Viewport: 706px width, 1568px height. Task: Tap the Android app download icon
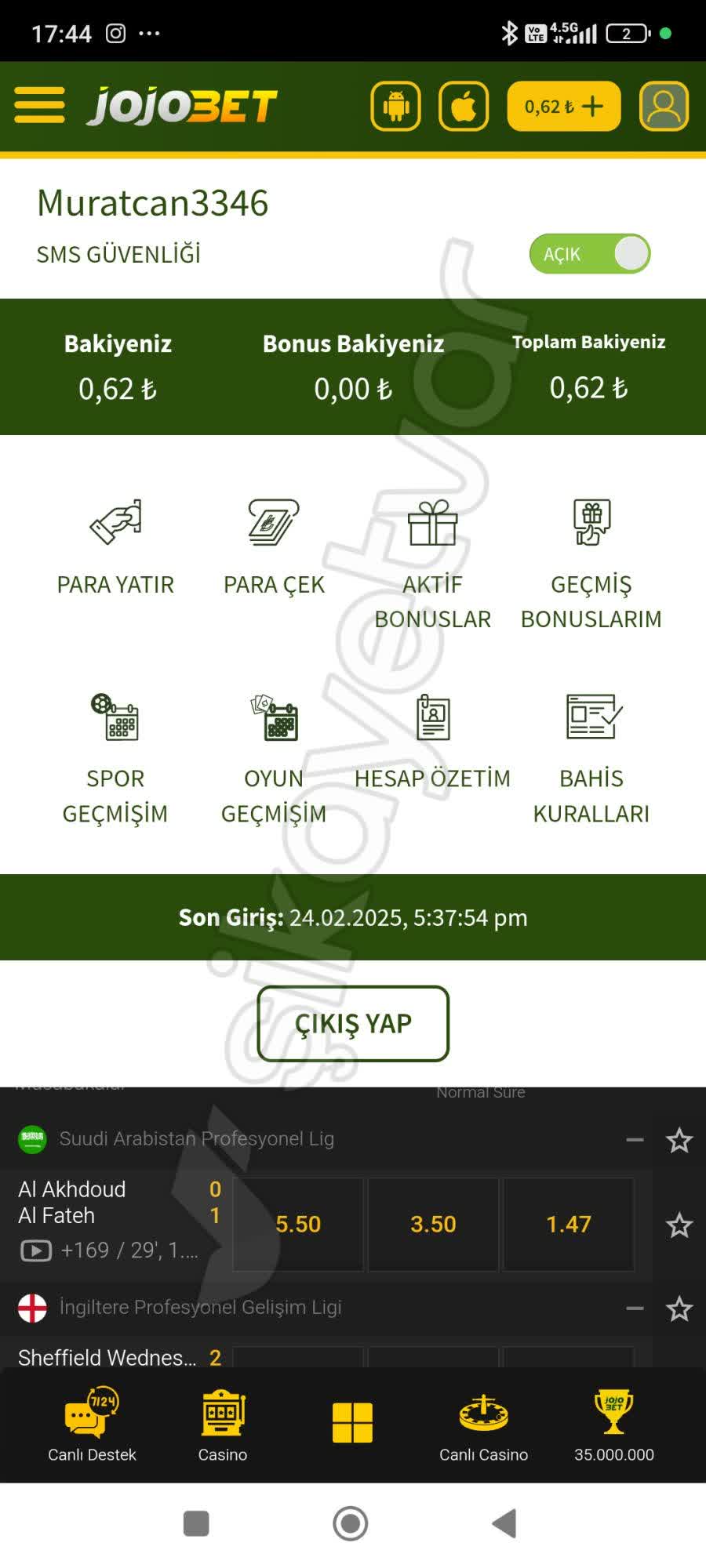pos(395,106)
